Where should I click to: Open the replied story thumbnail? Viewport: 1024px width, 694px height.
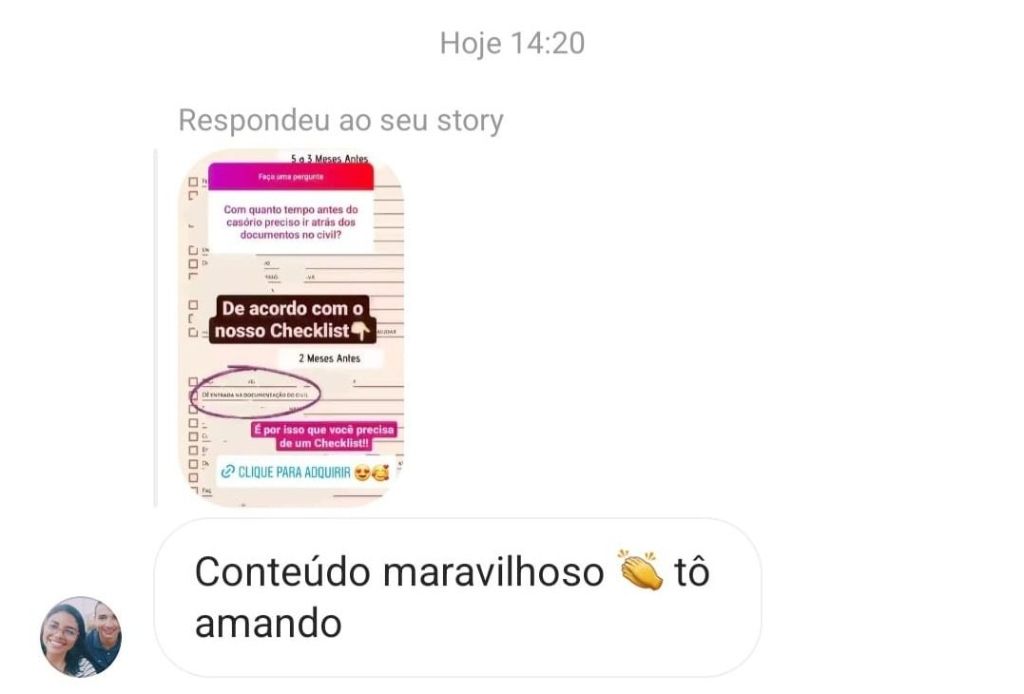[x=290, y=328]
